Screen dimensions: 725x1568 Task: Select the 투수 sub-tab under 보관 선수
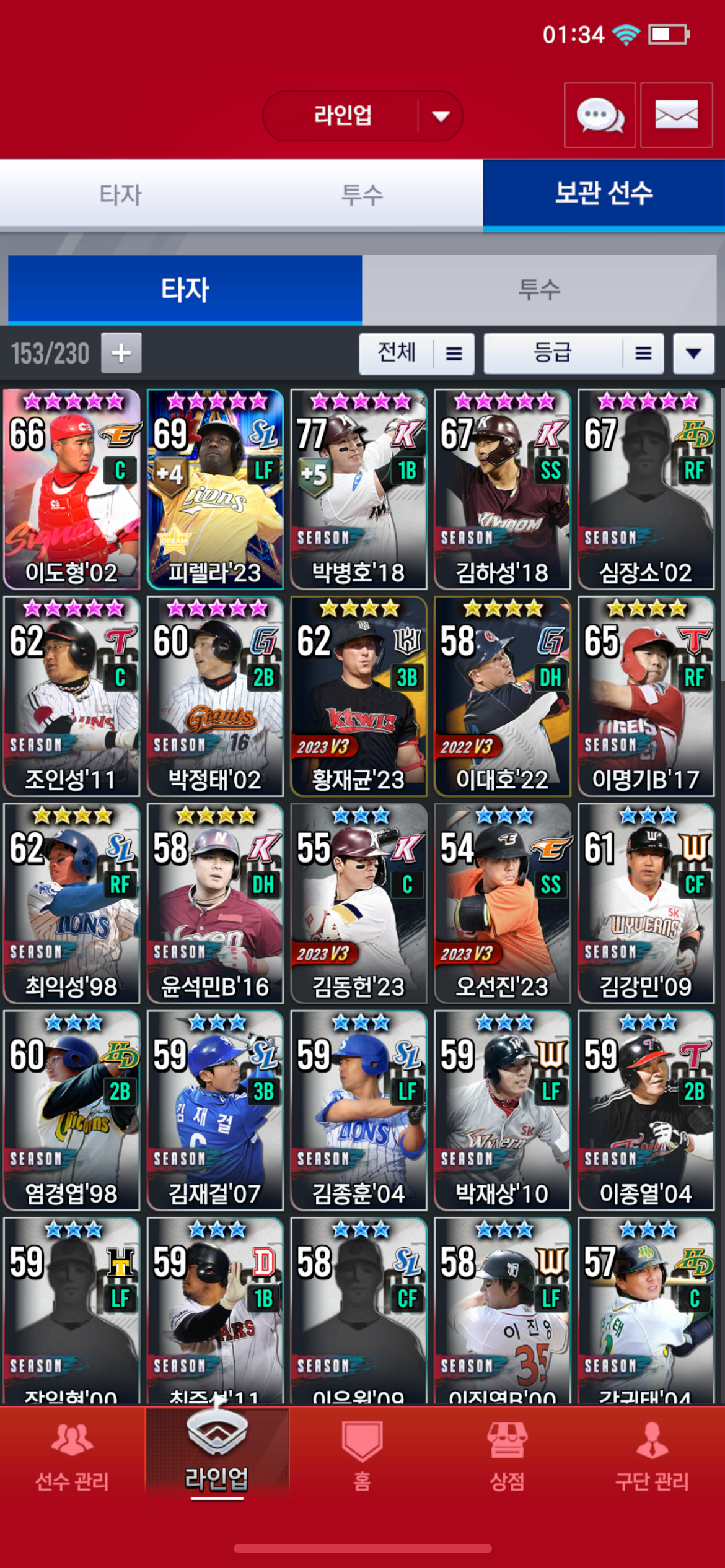[x=539, y=290]
